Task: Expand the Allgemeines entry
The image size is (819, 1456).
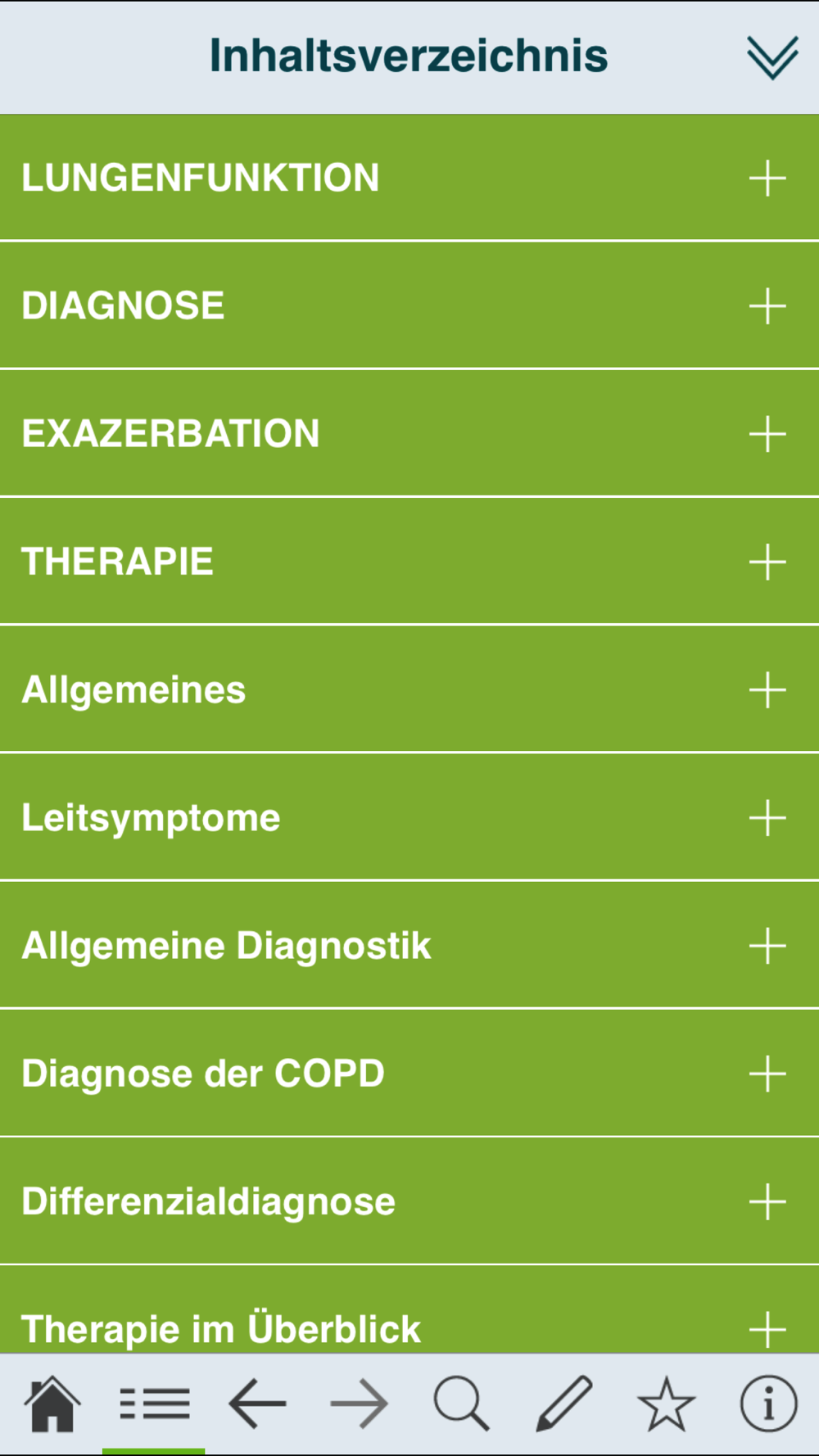Action: pyautogui.click(x=409, y=689)
